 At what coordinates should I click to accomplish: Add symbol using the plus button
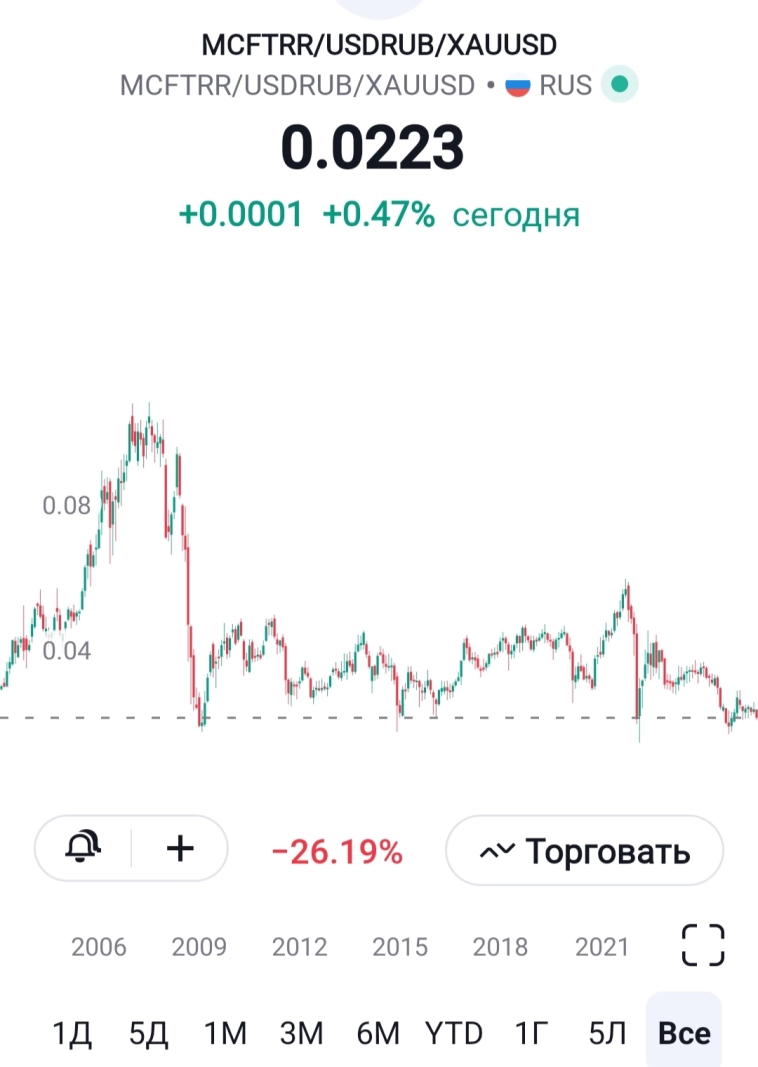pos(180,849)
